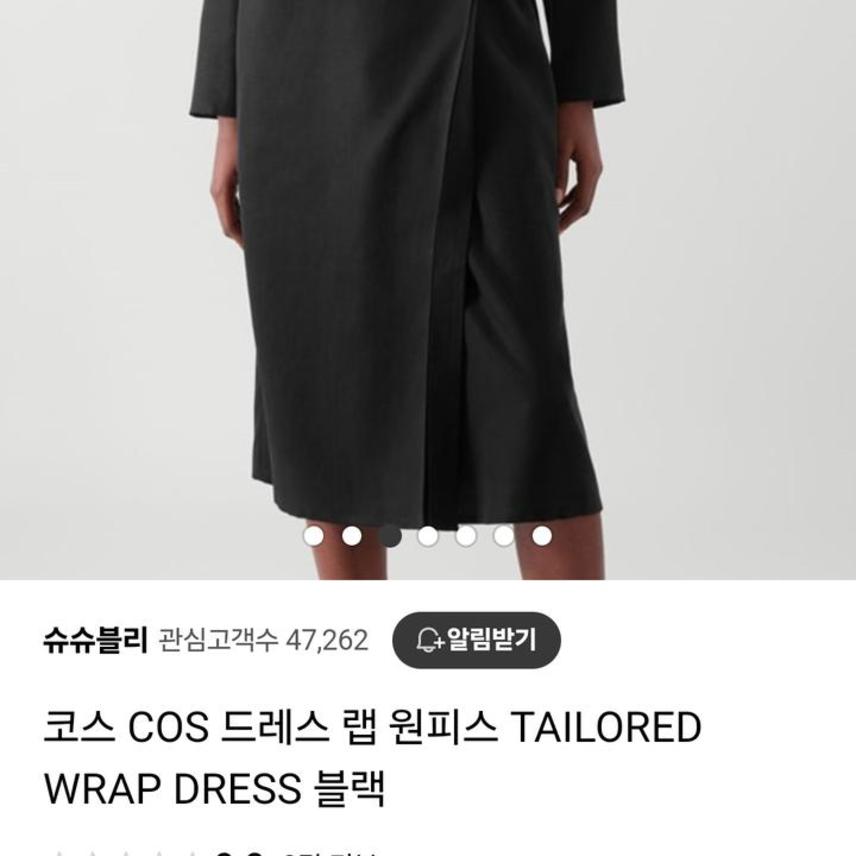Jump to the first image indicator dot
The image size is (856, 856).
click(314, 536)
